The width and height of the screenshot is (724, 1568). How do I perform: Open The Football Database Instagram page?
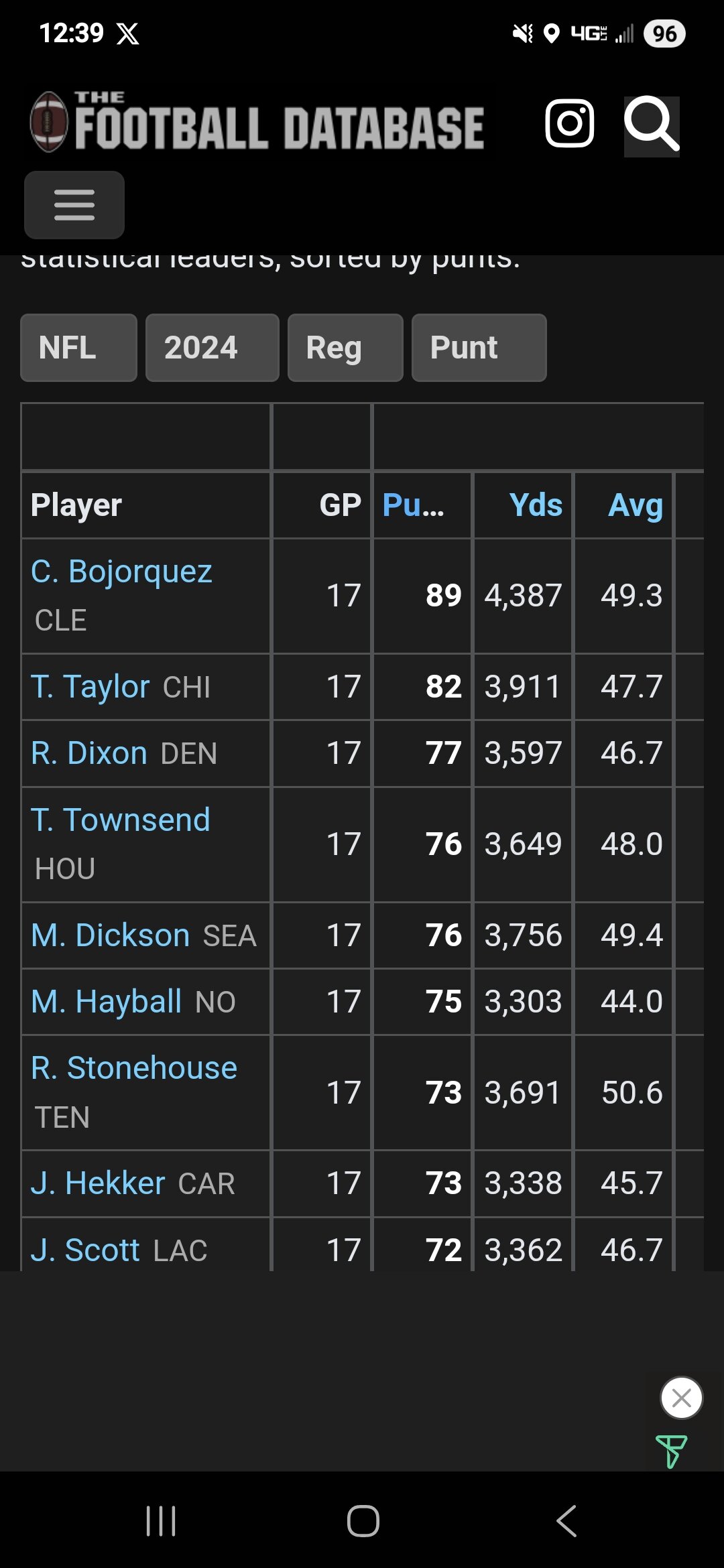click(569, 123)
